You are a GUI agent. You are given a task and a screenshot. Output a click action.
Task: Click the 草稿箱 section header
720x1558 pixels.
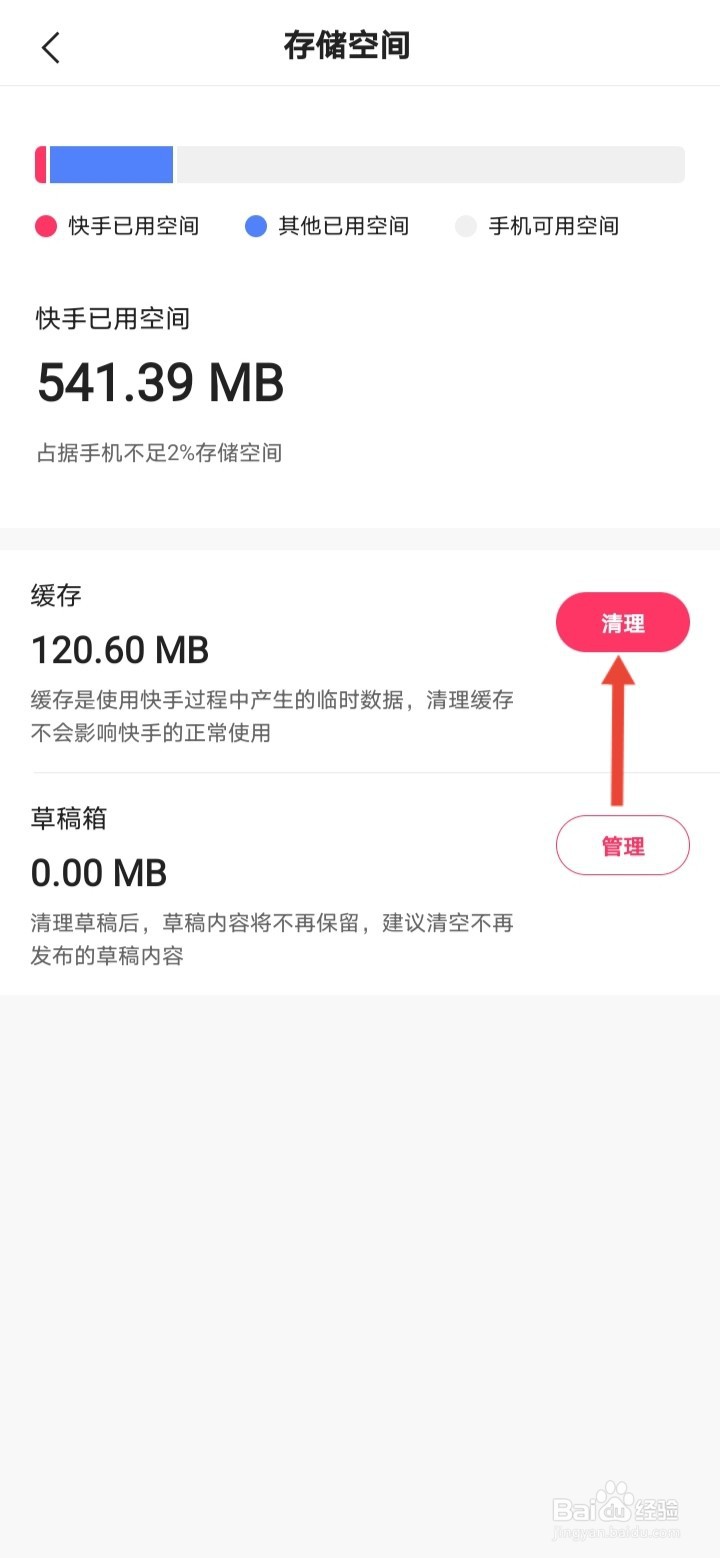point(66,819)
